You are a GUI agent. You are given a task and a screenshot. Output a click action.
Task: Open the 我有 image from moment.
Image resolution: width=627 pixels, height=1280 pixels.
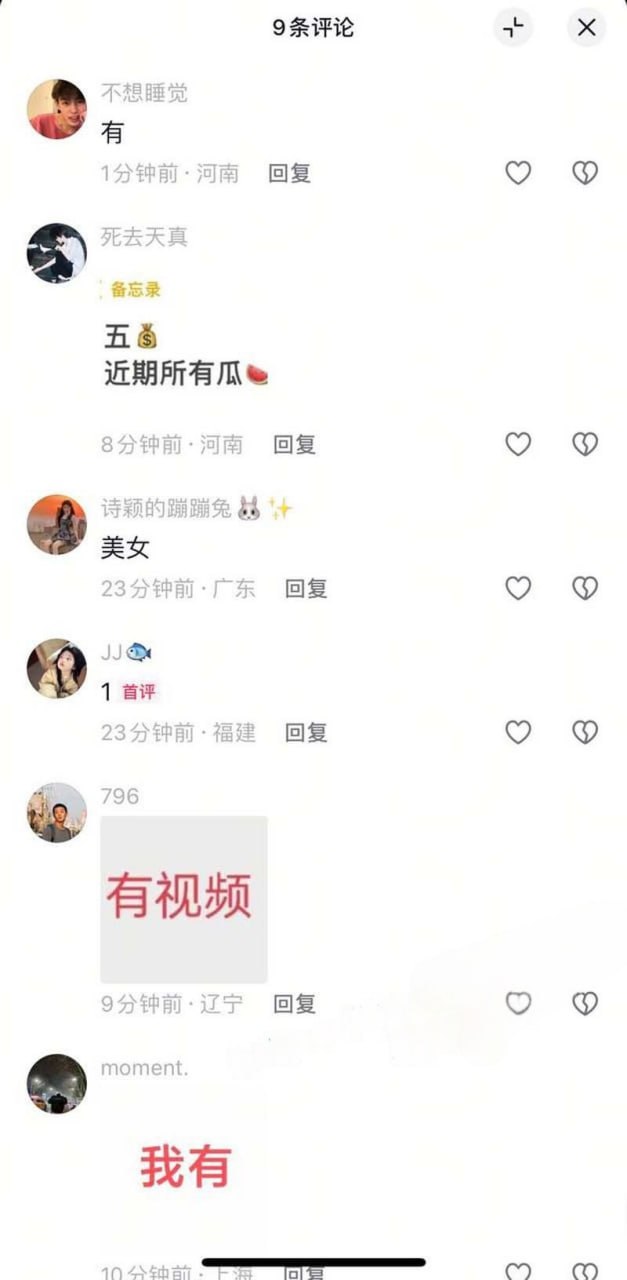coord(185,1166)
